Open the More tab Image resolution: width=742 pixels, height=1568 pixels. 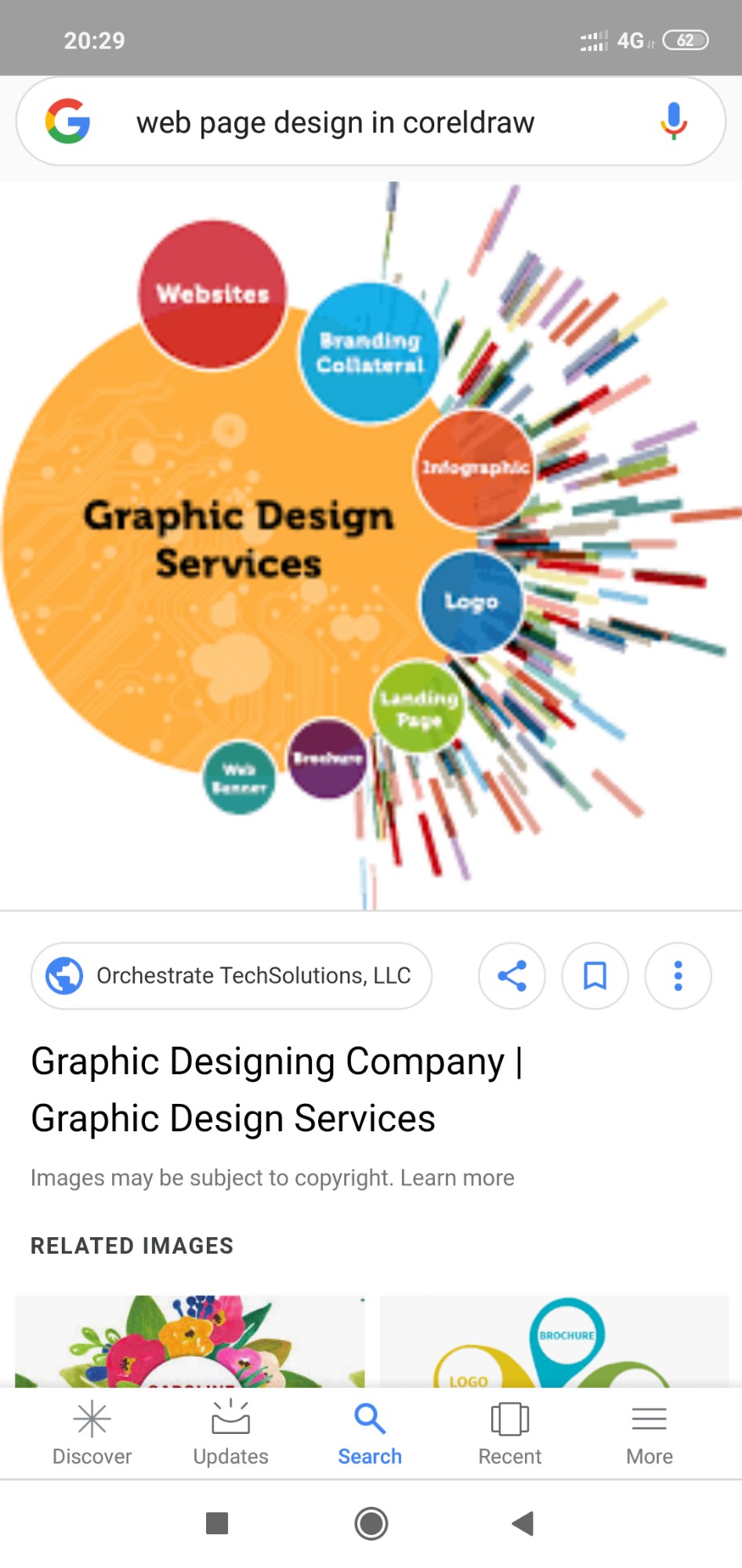tap(649, 1434)
